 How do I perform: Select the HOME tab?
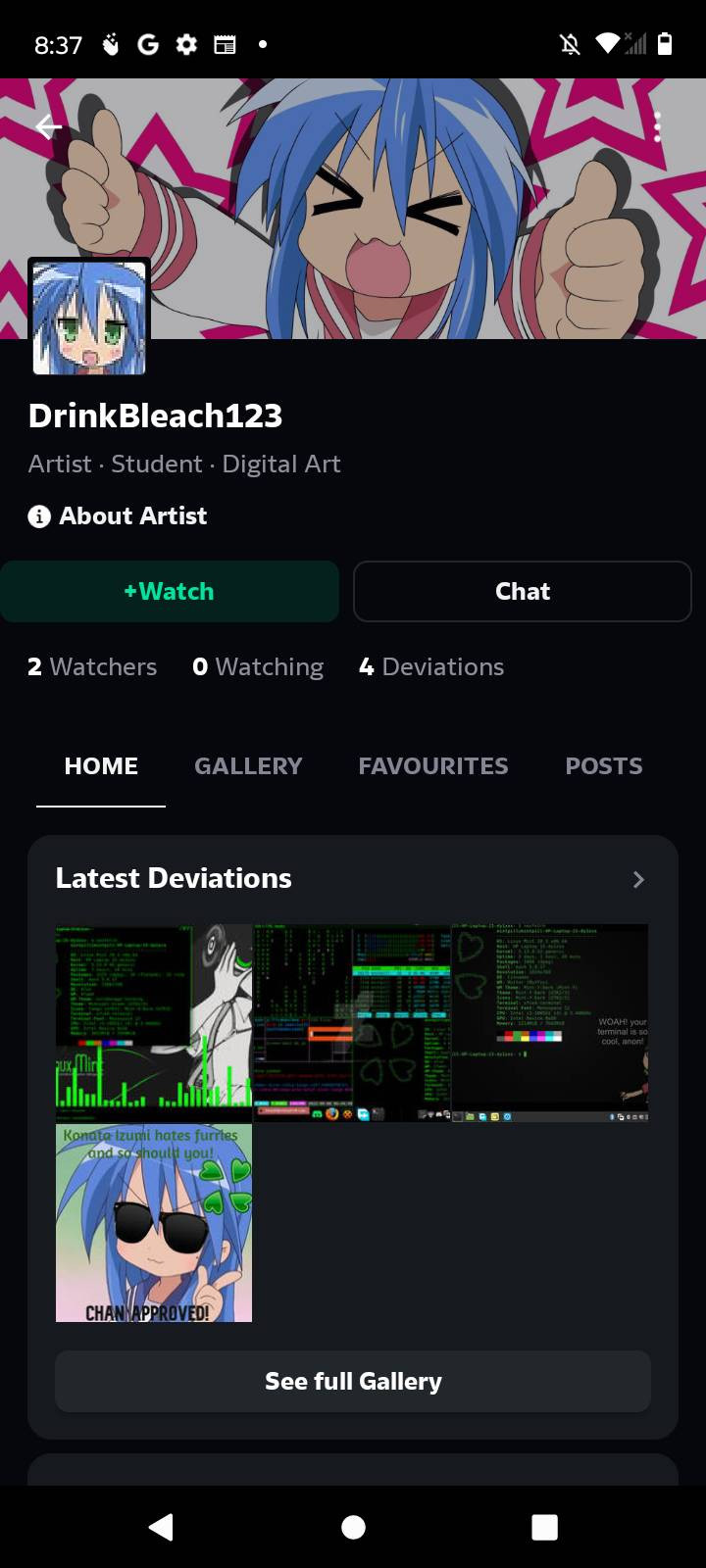pyautogui.click(x=101, y=766)
